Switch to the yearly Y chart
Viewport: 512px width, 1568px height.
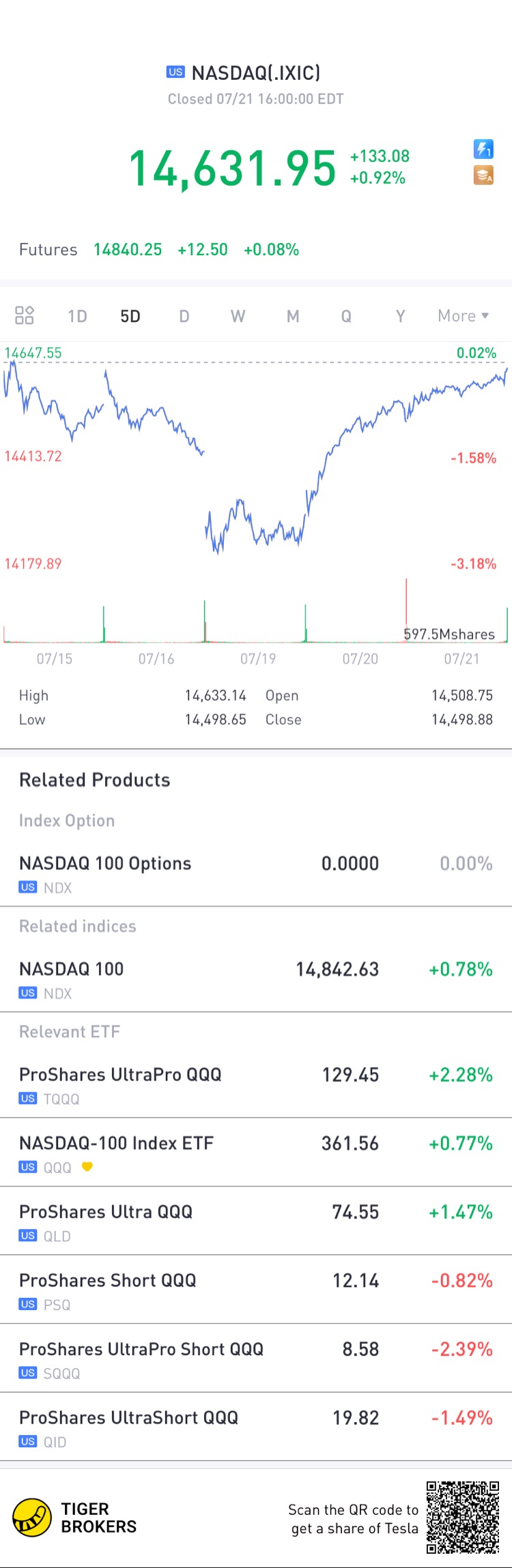(x=401, y=317)
